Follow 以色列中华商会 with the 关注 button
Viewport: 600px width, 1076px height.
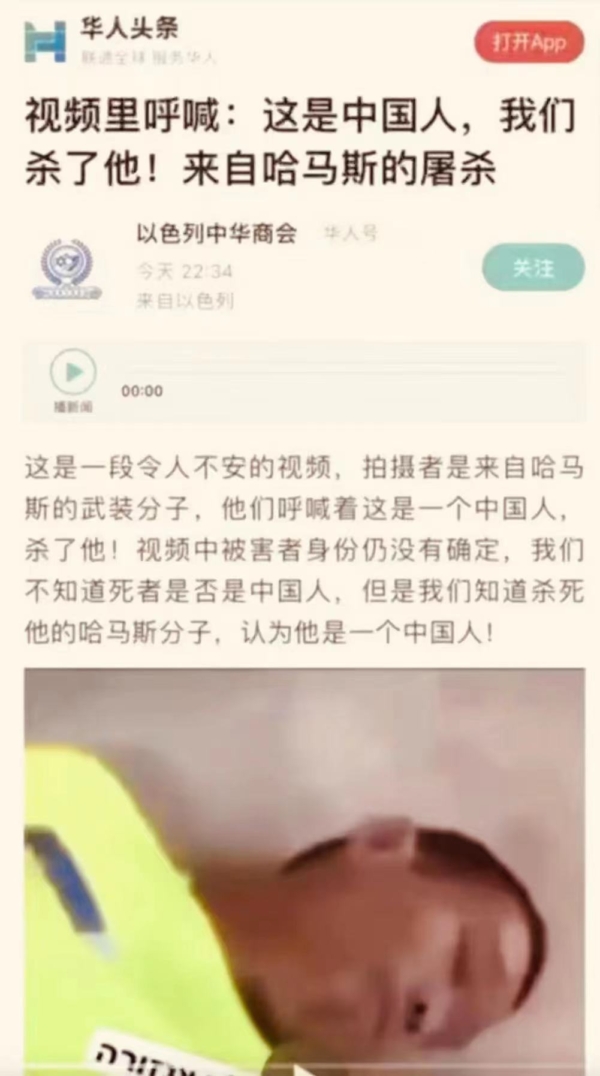(533, 268)
